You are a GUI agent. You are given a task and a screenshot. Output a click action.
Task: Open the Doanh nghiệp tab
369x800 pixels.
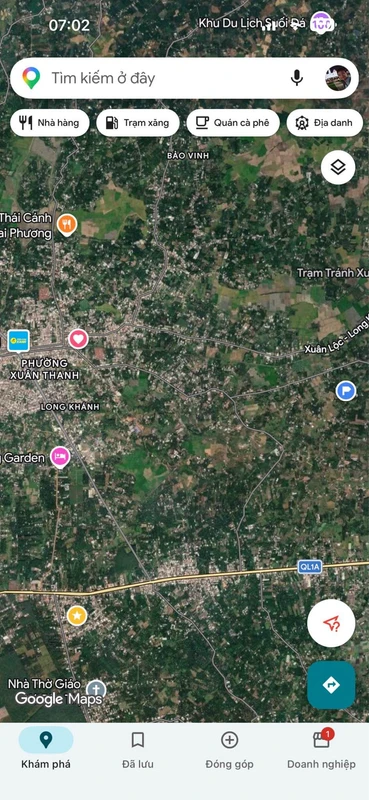(321, 748)
